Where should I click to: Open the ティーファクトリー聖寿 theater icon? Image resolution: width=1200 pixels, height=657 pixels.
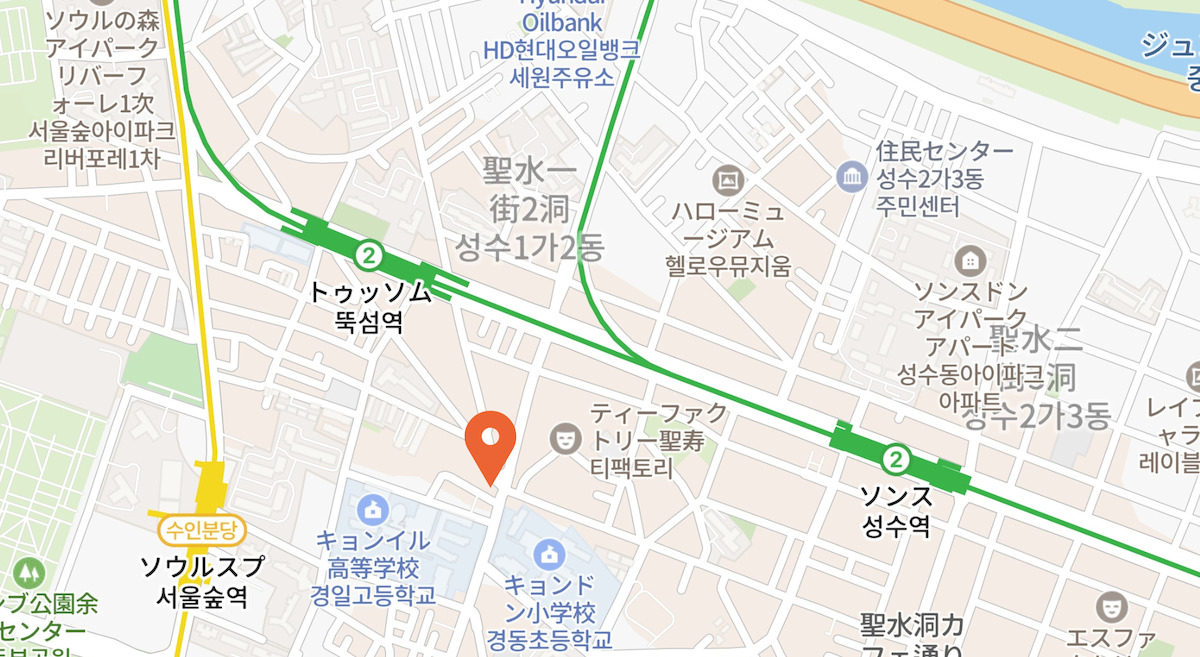564,437
